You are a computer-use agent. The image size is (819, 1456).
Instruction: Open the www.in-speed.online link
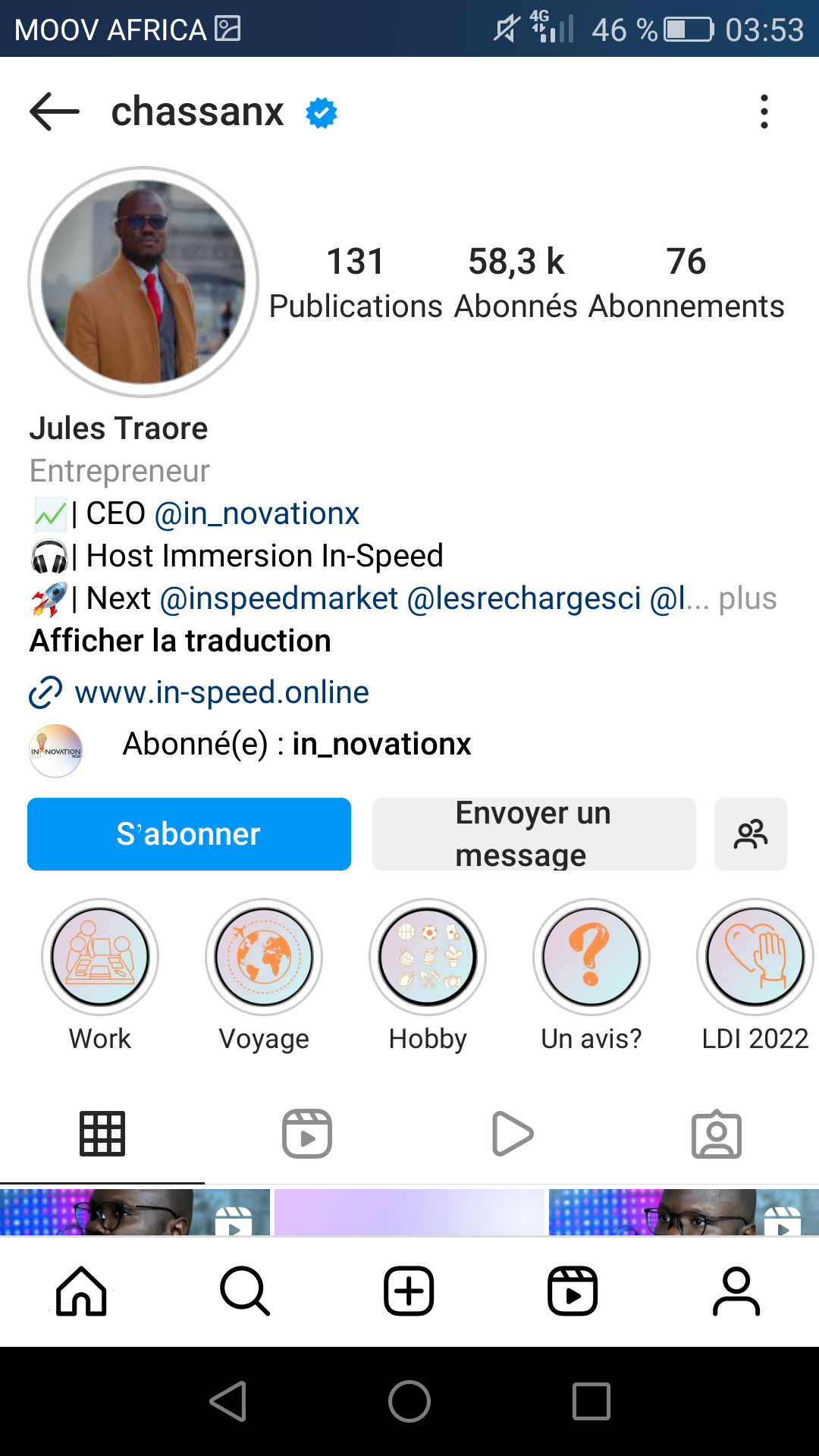pos(221,692)
